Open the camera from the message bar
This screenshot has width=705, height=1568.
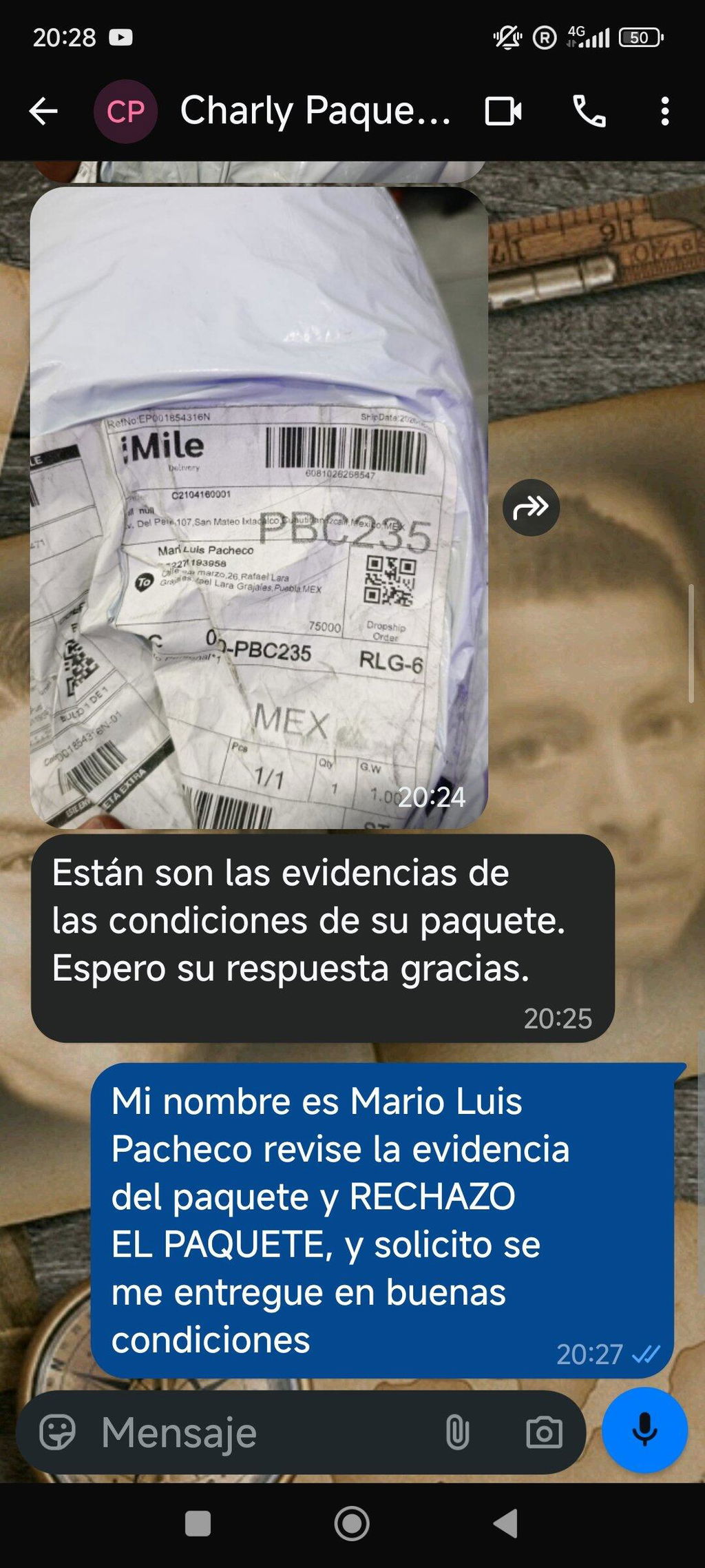point(544,1433)
